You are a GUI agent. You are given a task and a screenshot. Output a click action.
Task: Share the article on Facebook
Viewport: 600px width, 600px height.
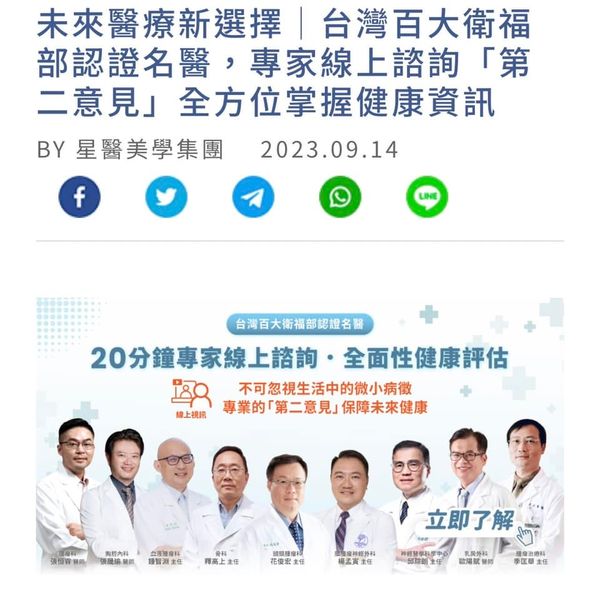pyautogui.click(x=80, y=197)
